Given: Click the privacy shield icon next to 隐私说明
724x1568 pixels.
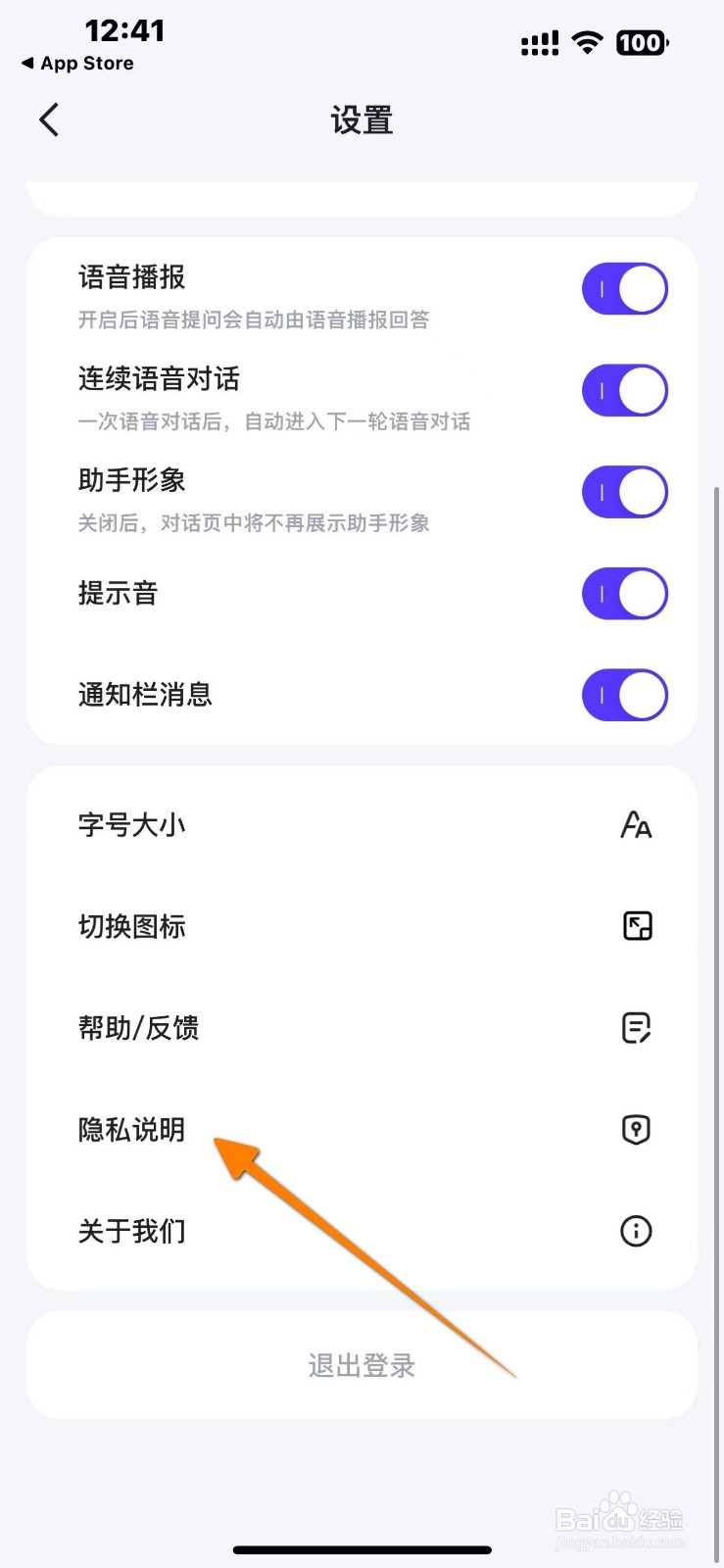Looking at the screenshot, I should [x=636, y=1129].
